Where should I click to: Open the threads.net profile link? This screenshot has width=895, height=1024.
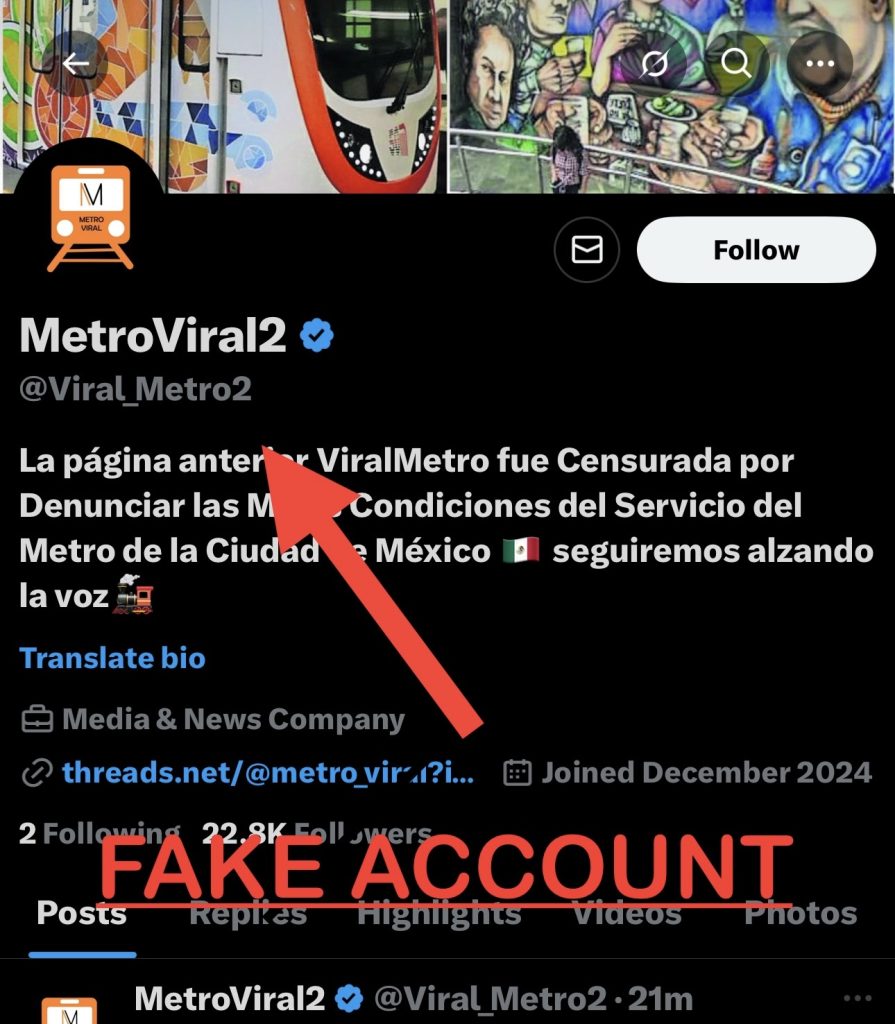(x=266, y=772)
